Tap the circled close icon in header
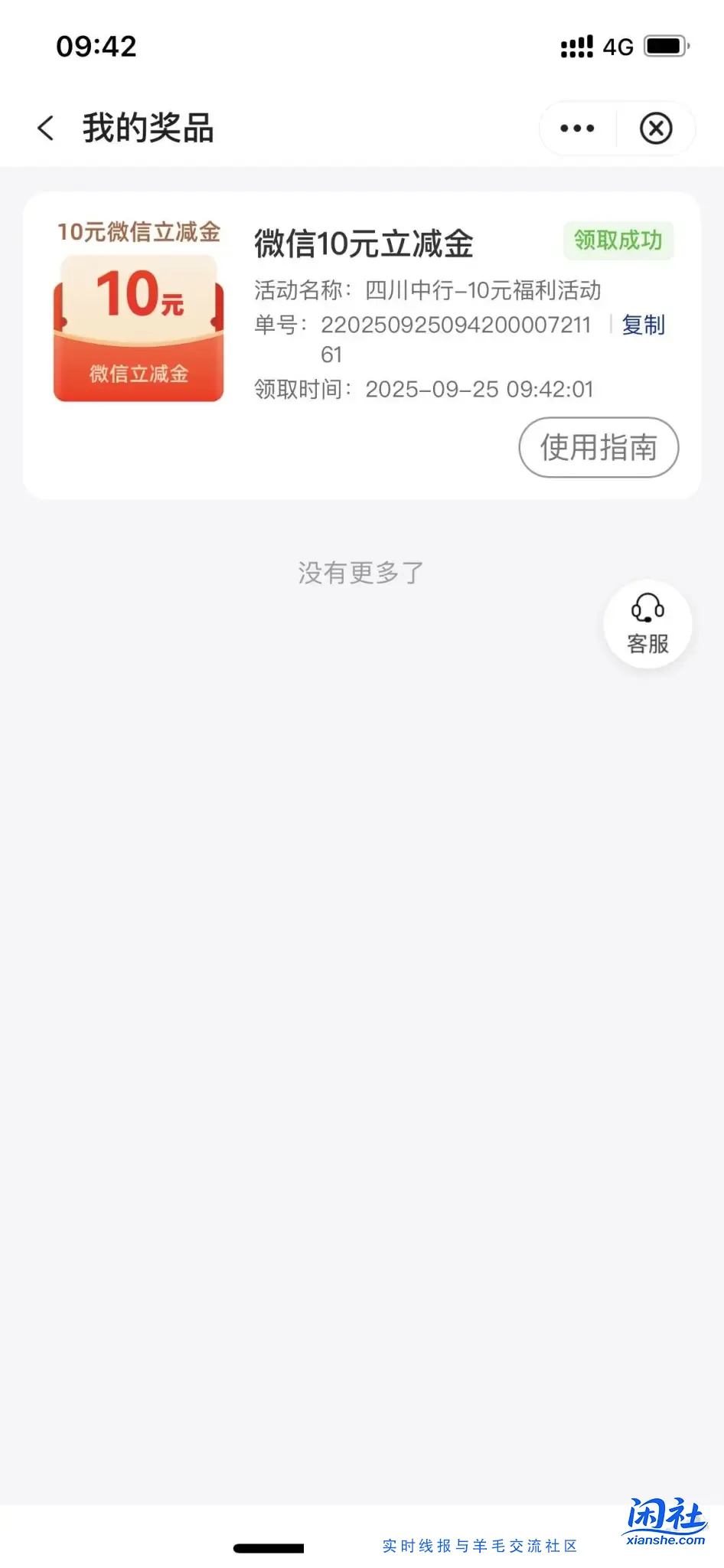Screen dimensions: 724x1568 pos(657,127)
